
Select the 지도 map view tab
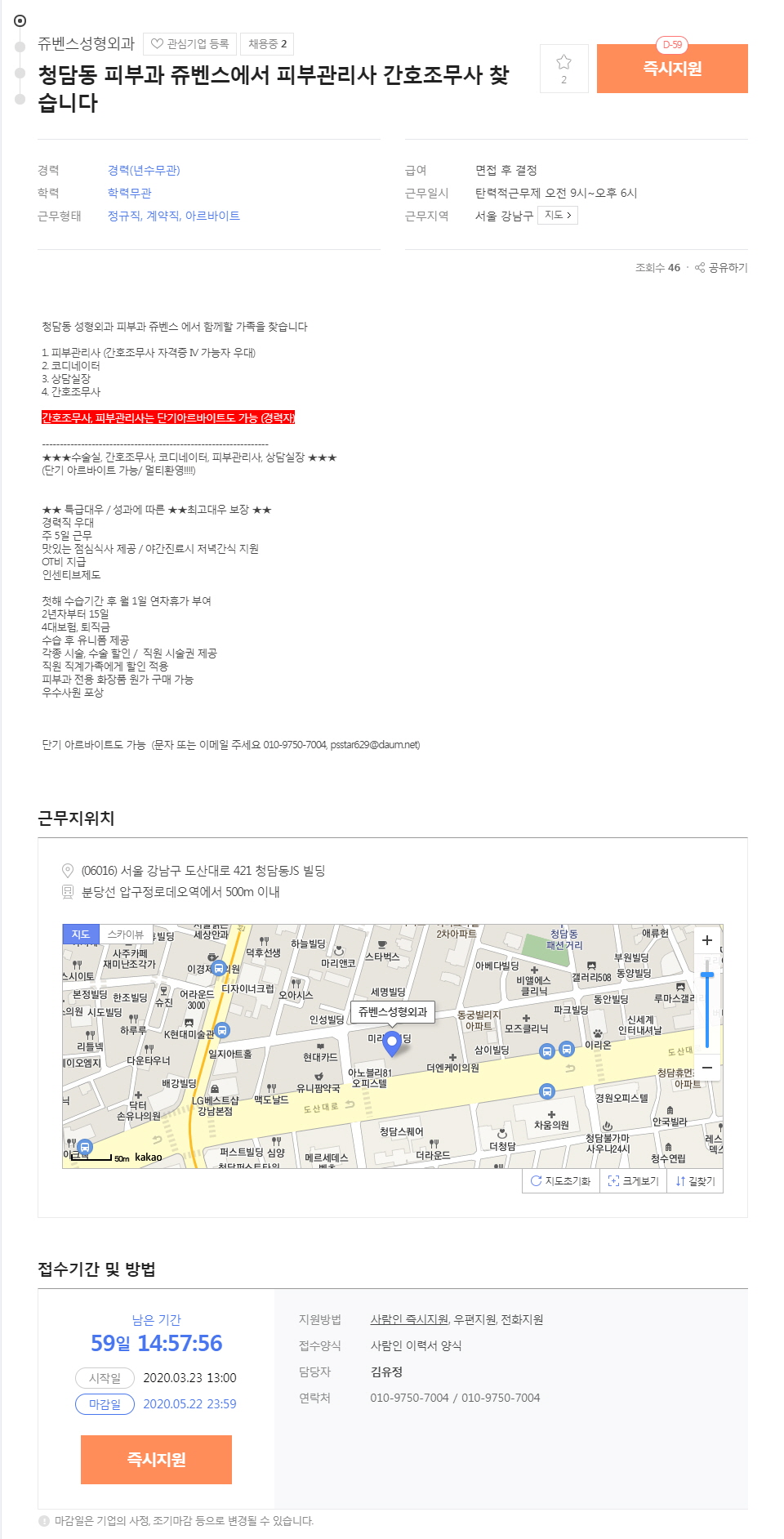80,935
